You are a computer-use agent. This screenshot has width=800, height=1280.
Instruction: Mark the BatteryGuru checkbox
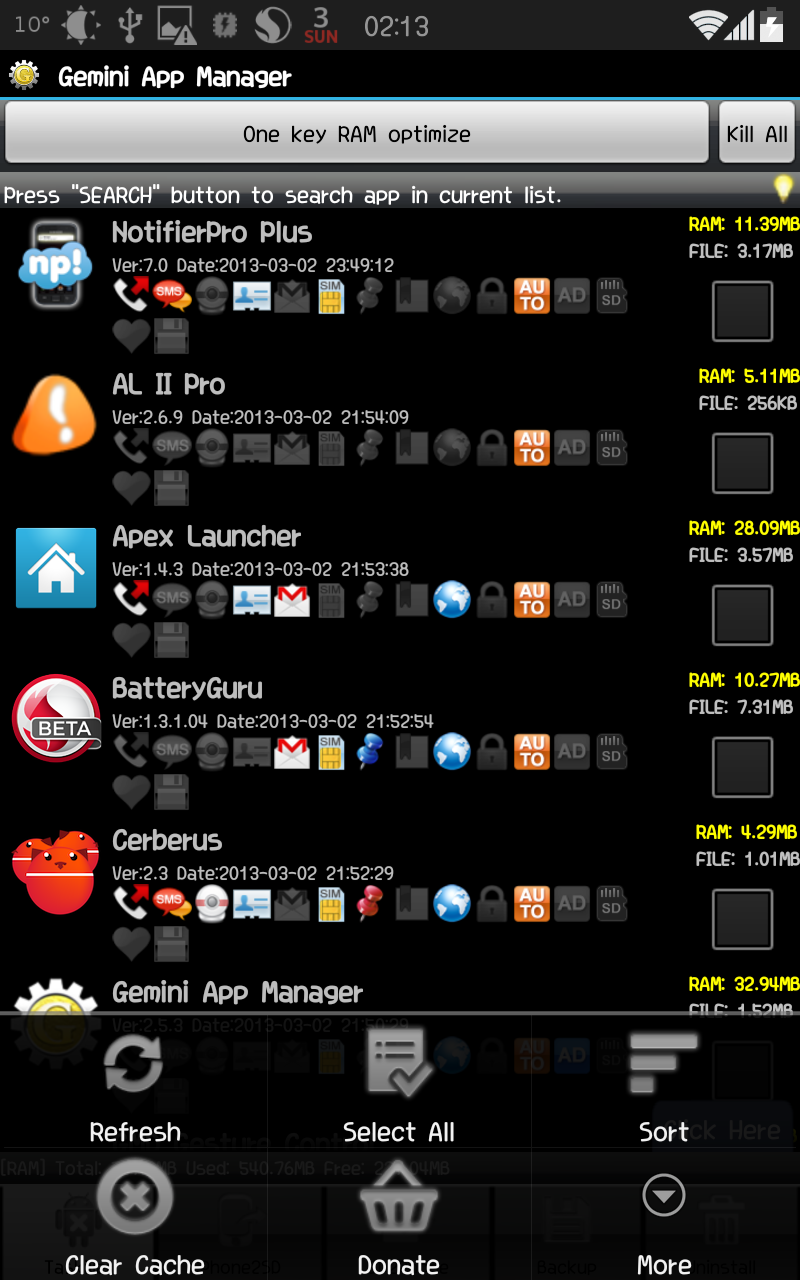[742, 767]
